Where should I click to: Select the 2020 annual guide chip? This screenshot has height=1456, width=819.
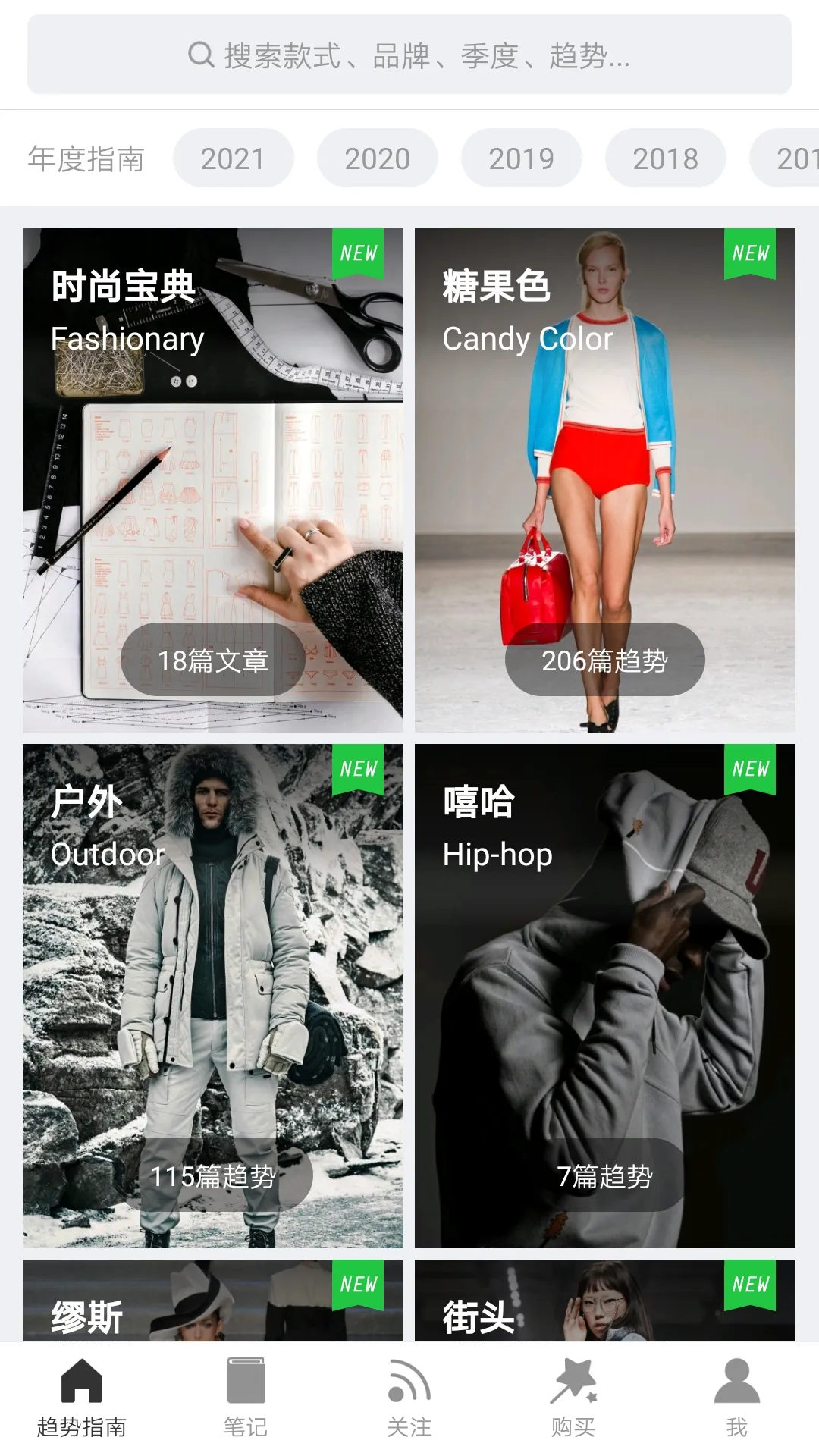pyautogui.click(x=377, y=158)
